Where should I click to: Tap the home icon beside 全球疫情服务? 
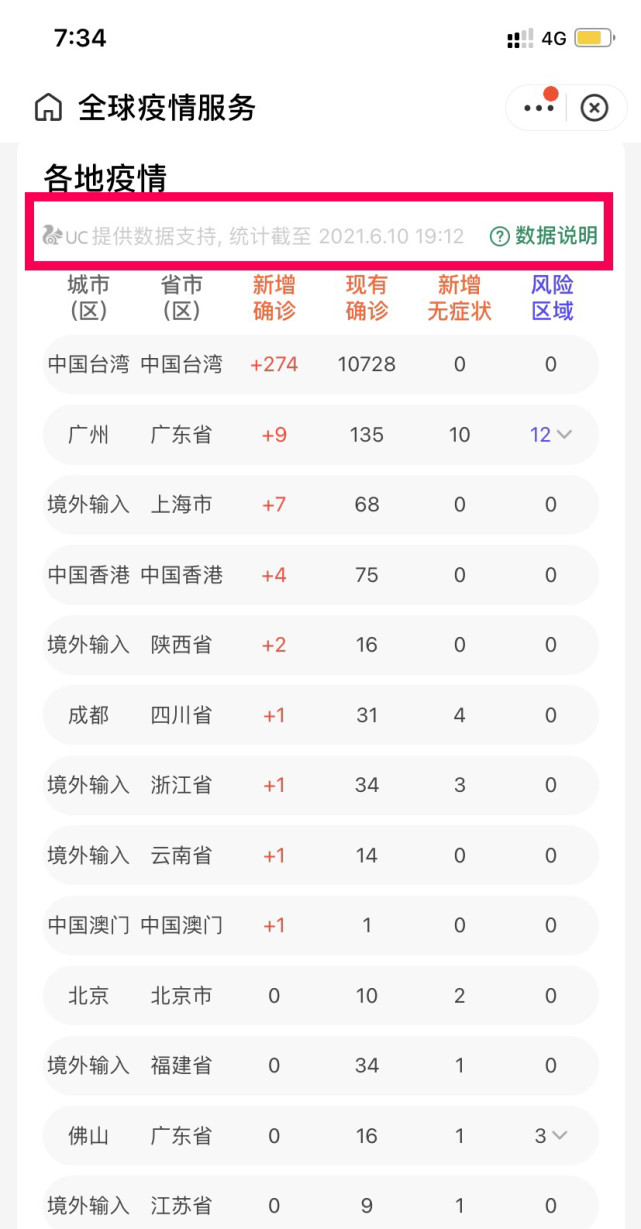click(48, 108)
